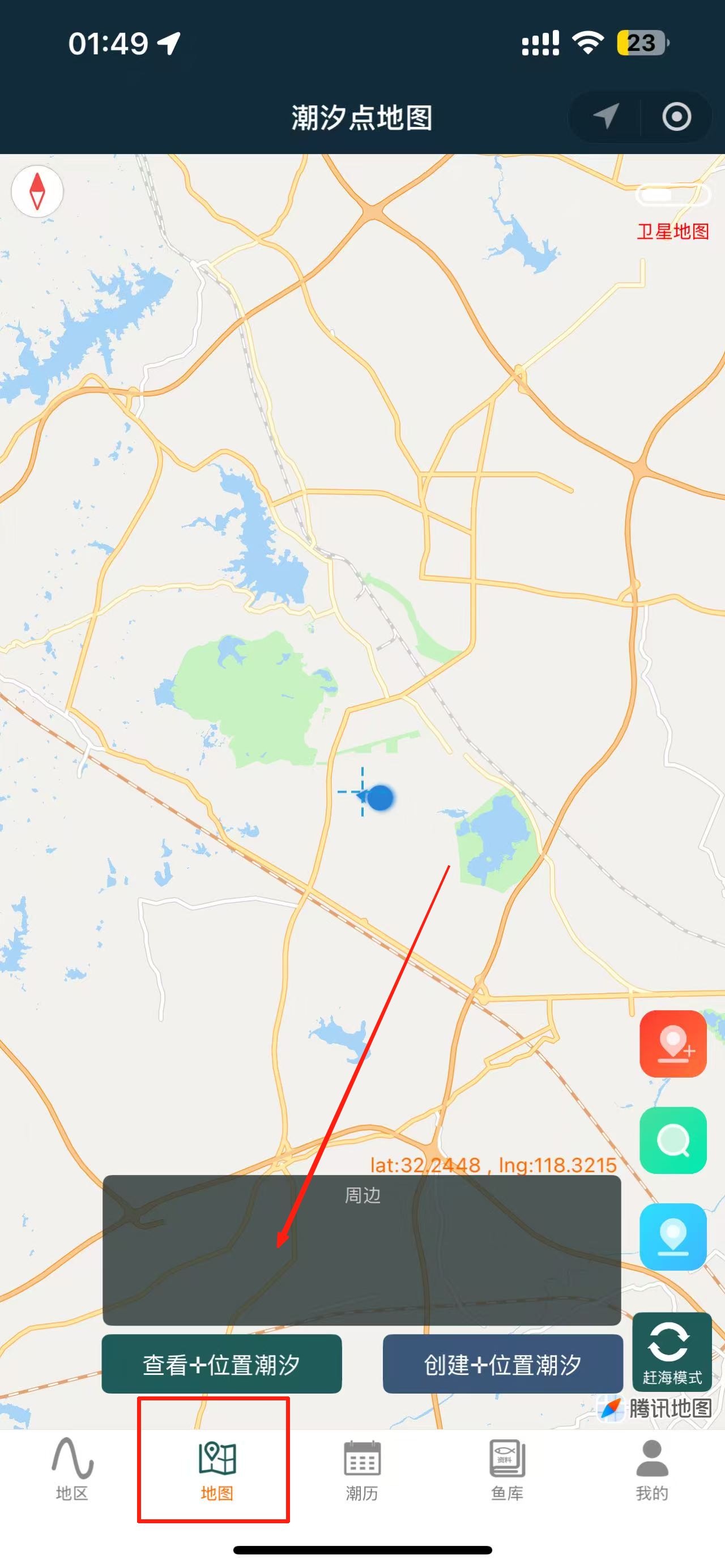Tap the compass icon on the map

point(37,191)
